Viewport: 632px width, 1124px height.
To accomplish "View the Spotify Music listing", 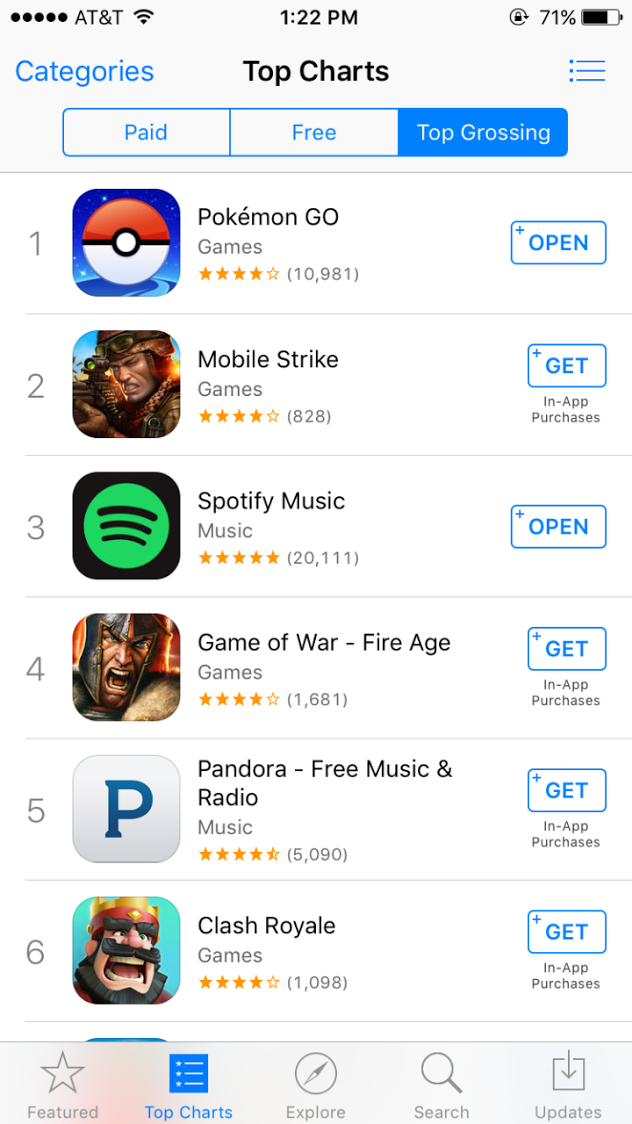I will pos(271,502).
